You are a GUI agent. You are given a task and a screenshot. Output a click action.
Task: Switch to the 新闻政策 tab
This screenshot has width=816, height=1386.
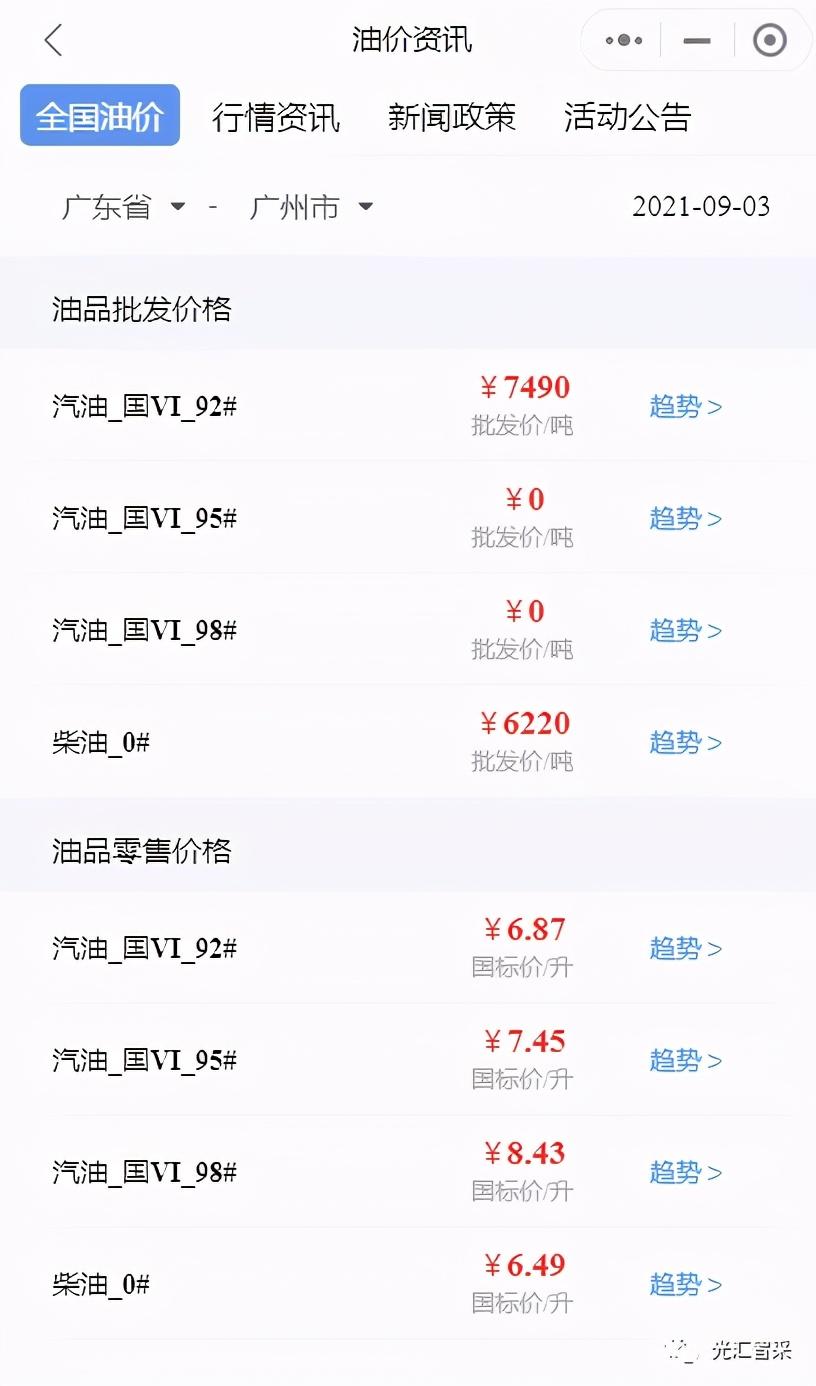452,117
